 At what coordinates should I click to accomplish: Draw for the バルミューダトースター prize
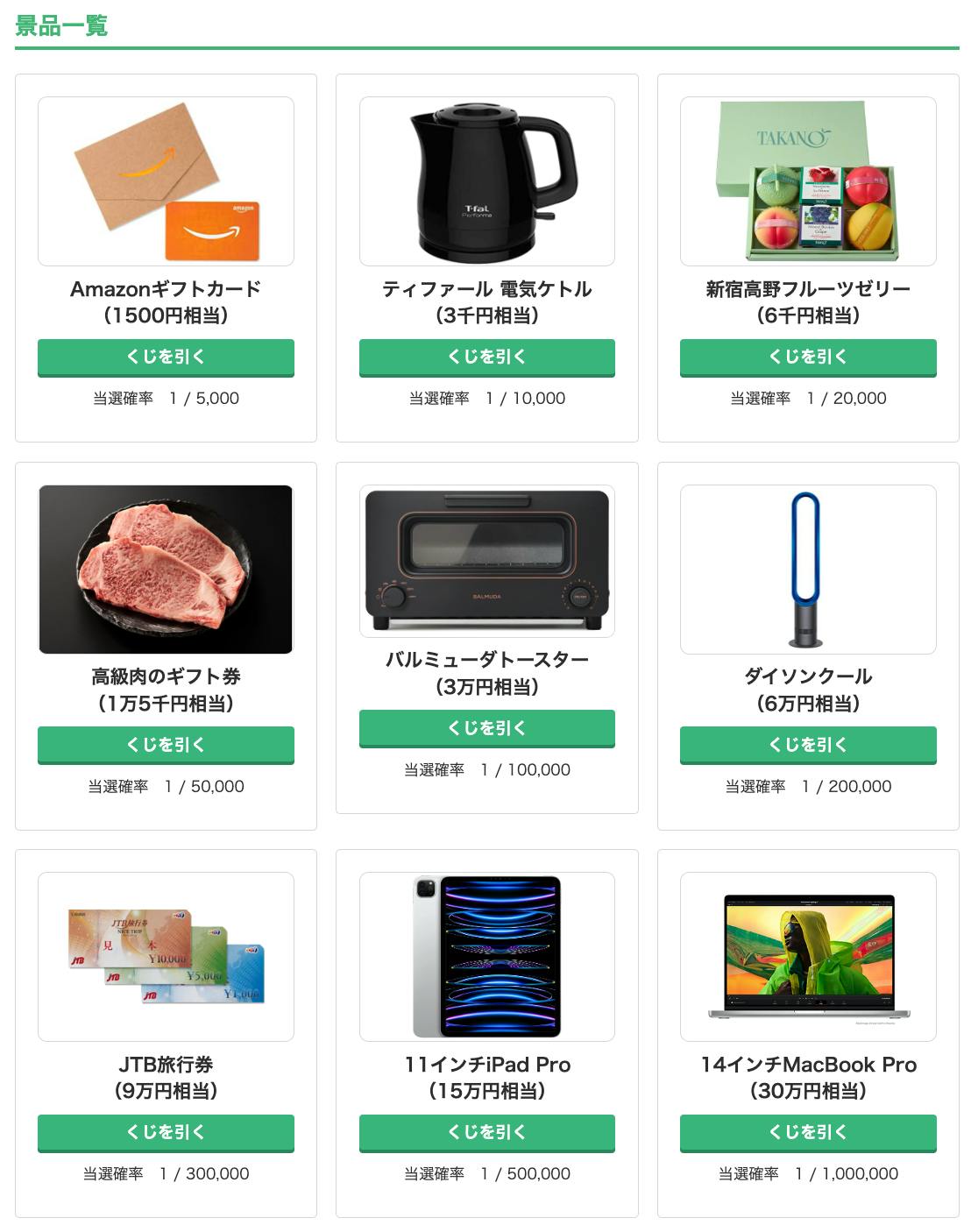tap(486, 728)
